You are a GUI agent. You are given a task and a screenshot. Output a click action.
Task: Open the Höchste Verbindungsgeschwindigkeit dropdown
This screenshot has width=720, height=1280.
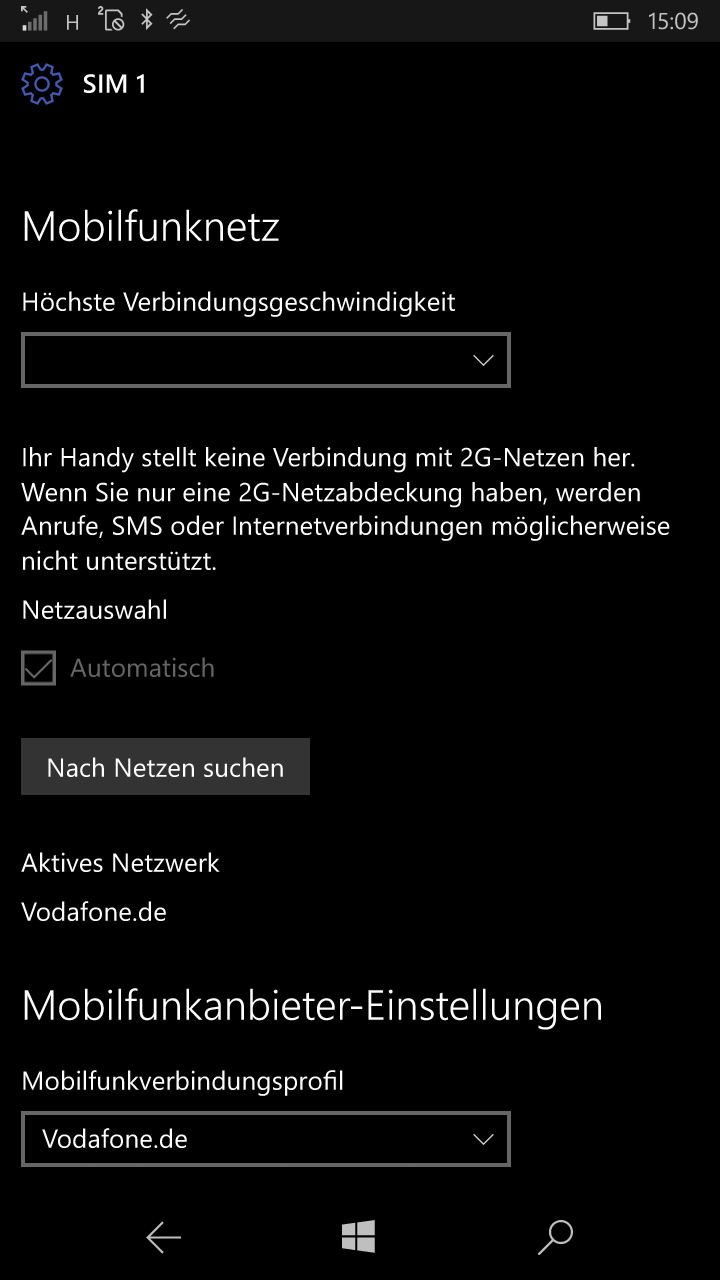[x=266, y=360]
